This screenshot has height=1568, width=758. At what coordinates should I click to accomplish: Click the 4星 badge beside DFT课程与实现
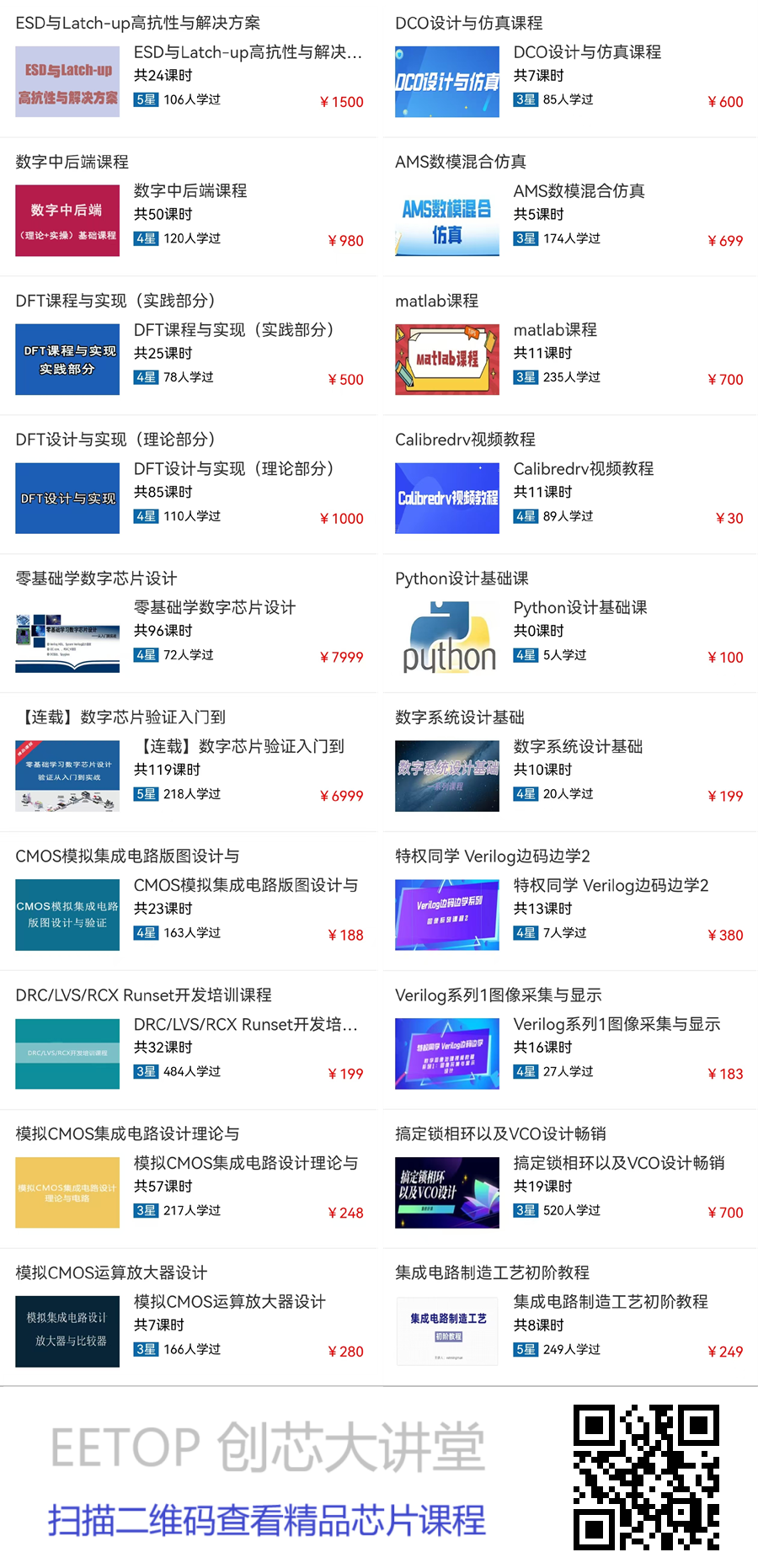[144, 377]
